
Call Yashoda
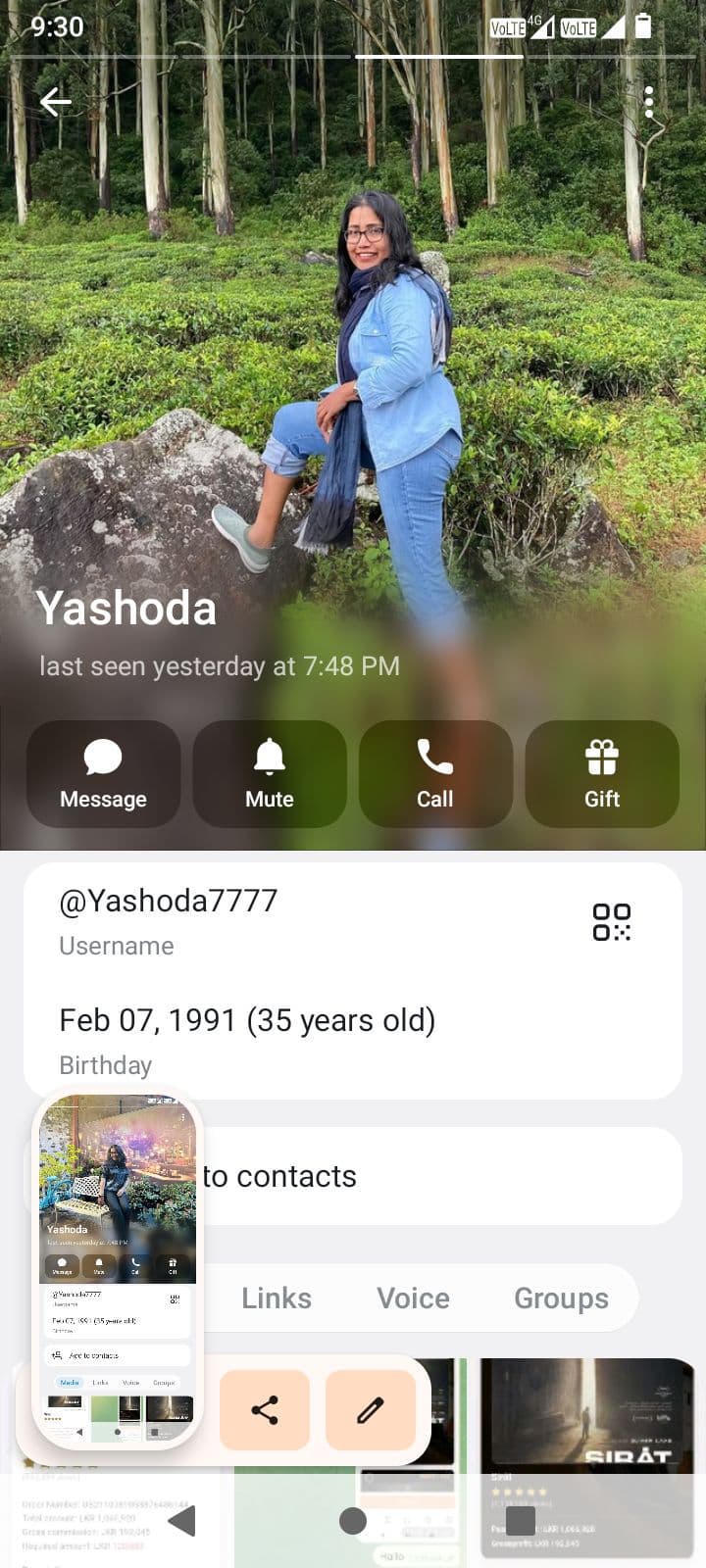point(435,774)
